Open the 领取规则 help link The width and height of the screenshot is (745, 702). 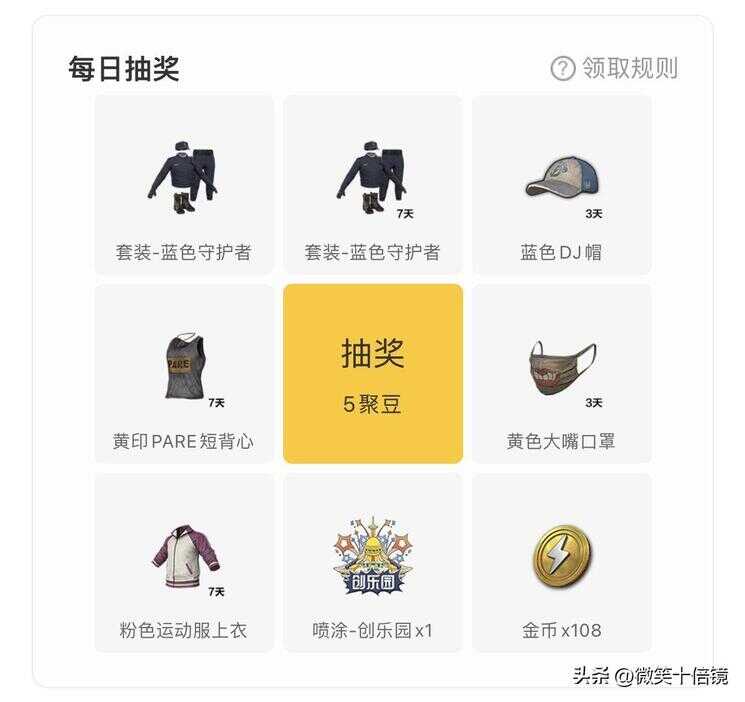coord(614,68)
